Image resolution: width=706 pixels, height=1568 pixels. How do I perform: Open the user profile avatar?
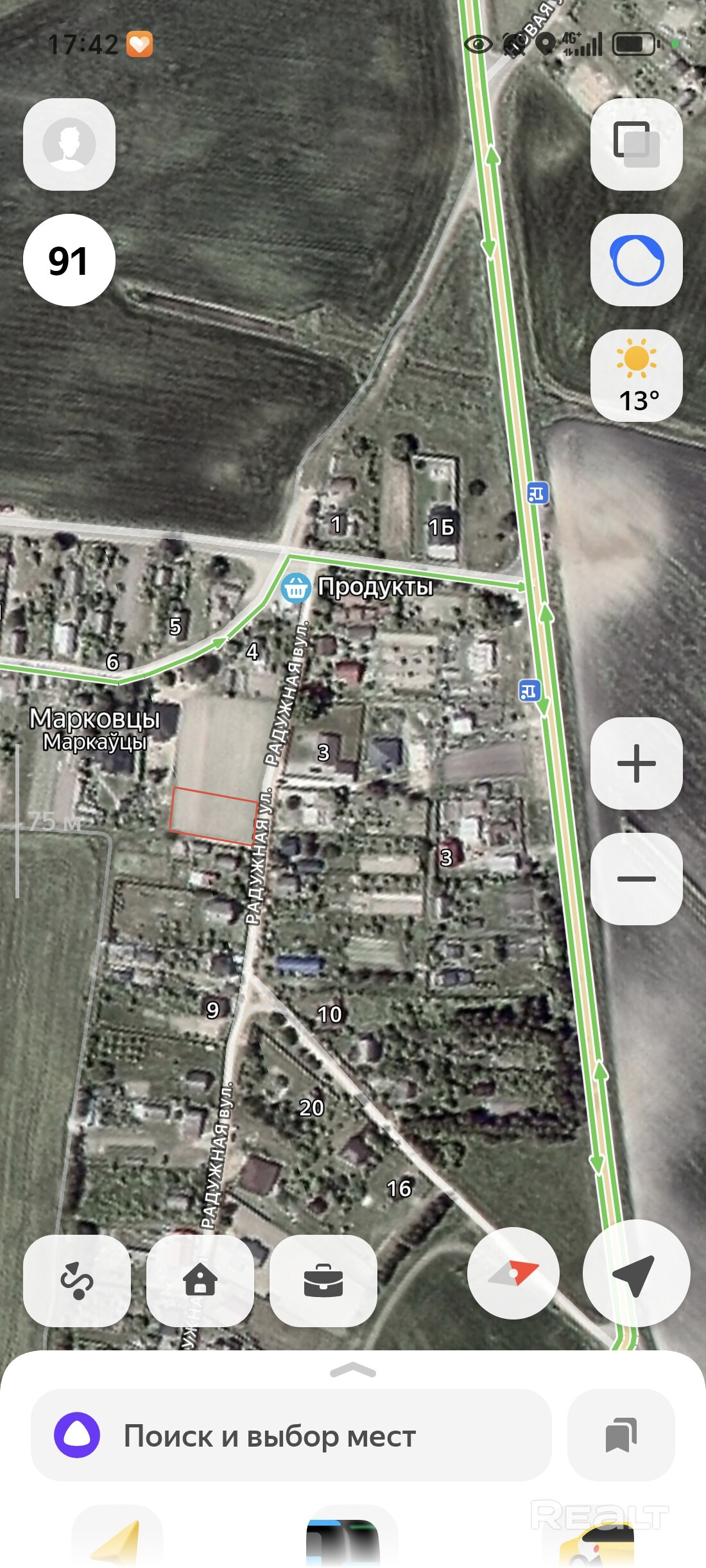[69, 144]
